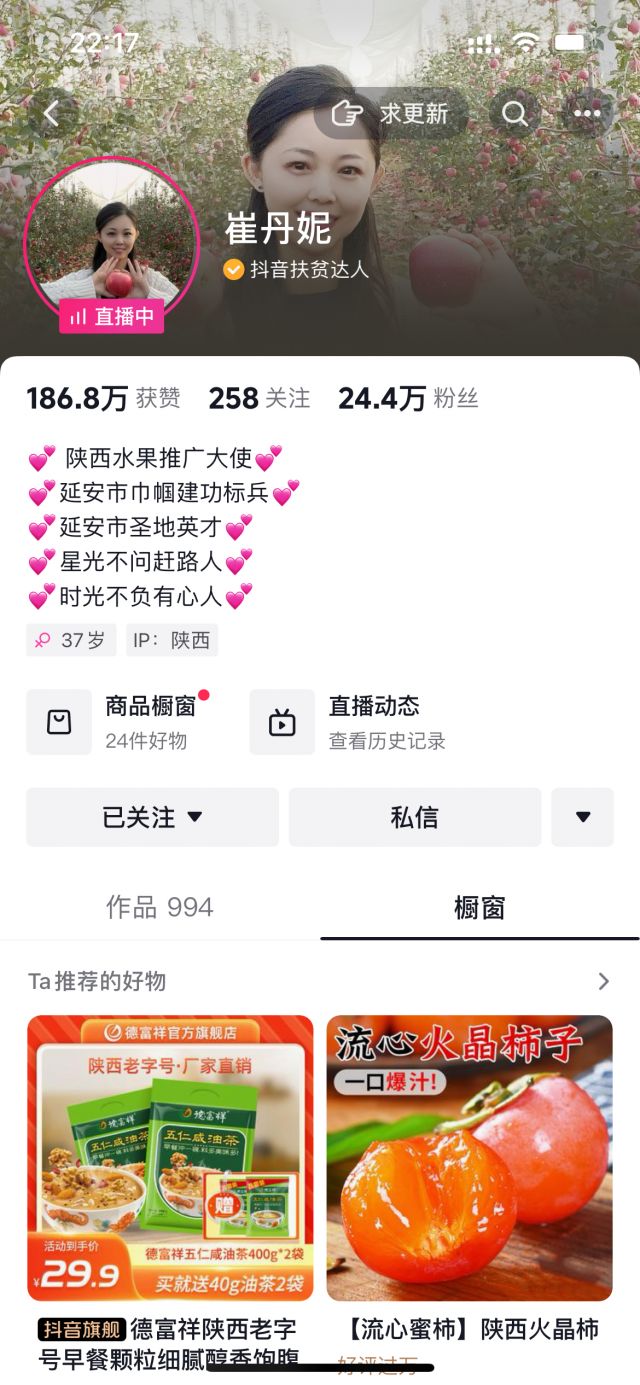Viewport: 640px width, 1385px height.
Task: Tap the 已关注 following button
Action: pyautogui.click(x=152, y=817)
